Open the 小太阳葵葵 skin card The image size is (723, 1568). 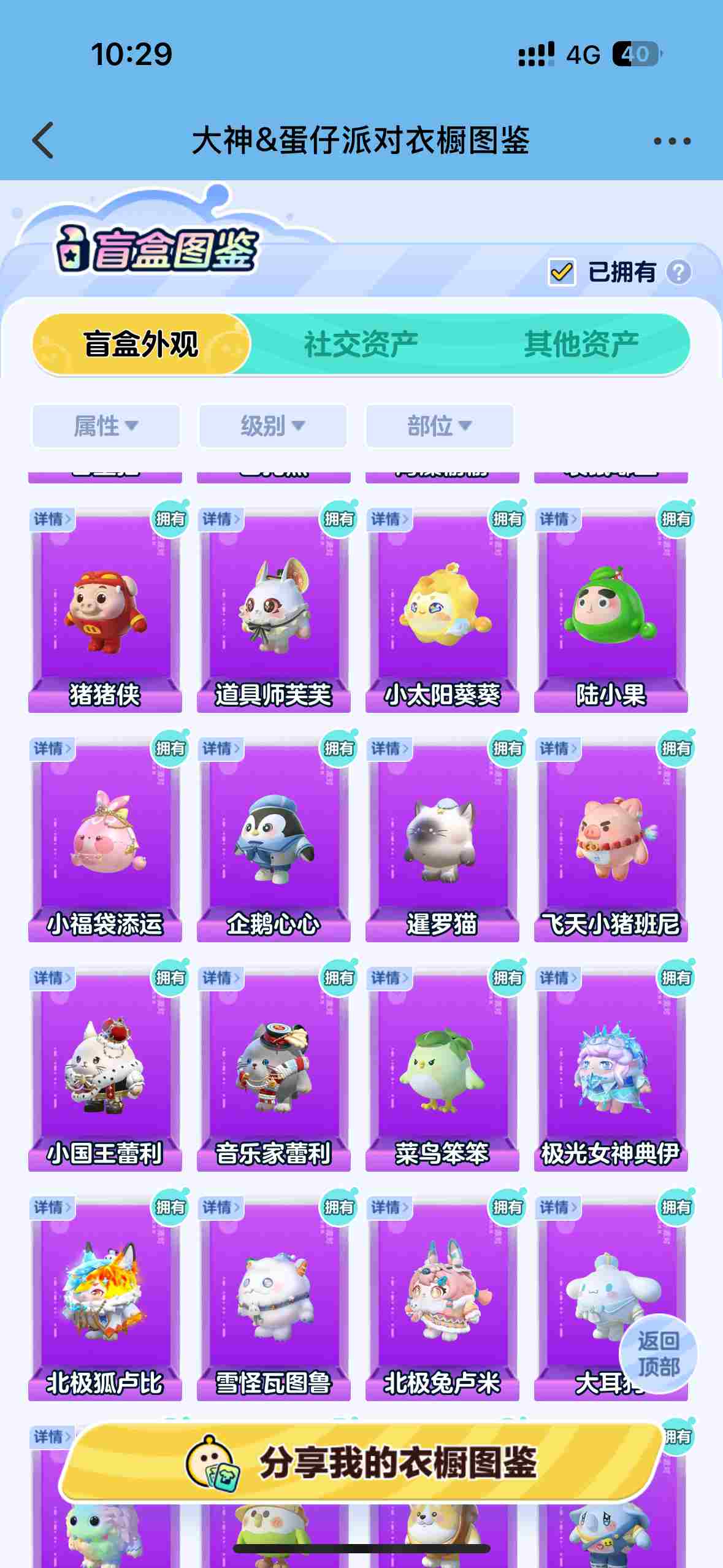click(x=442, y=613)
